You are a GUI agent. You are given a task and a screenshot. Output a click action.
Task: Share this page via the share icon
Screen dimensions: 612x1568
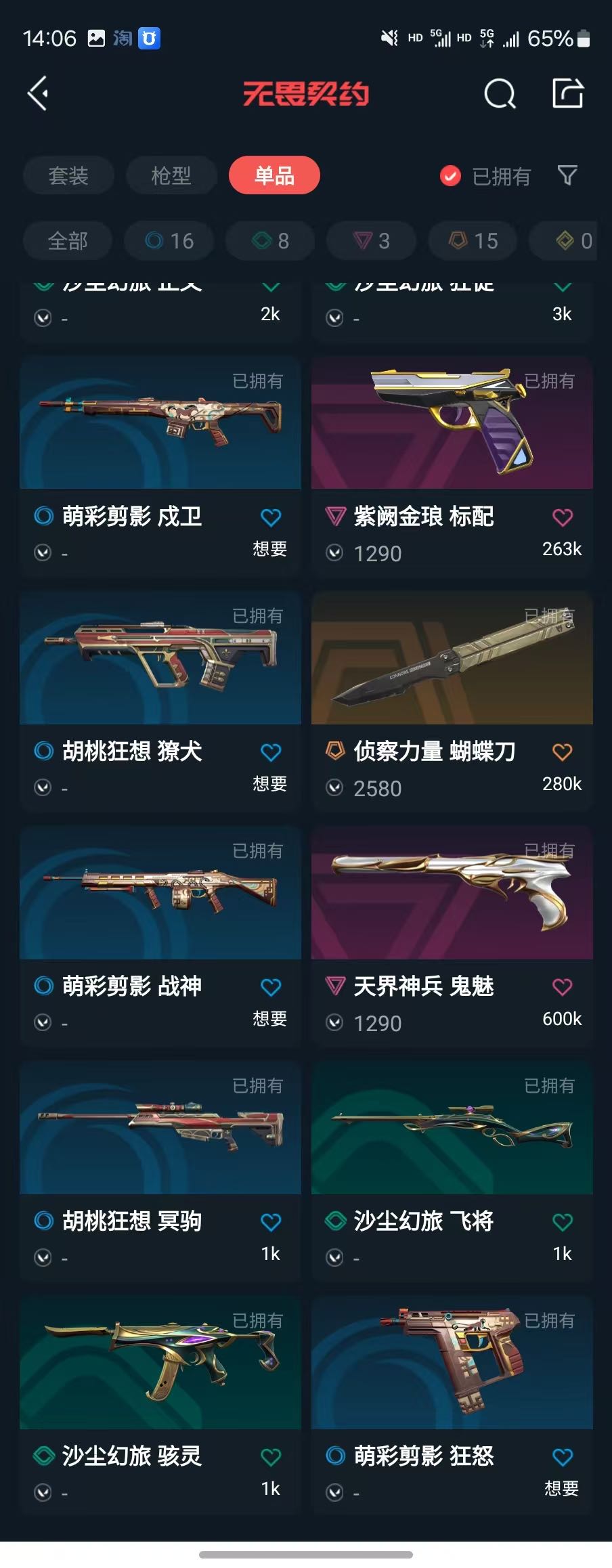pyautogui.click(x=567, y=93)
